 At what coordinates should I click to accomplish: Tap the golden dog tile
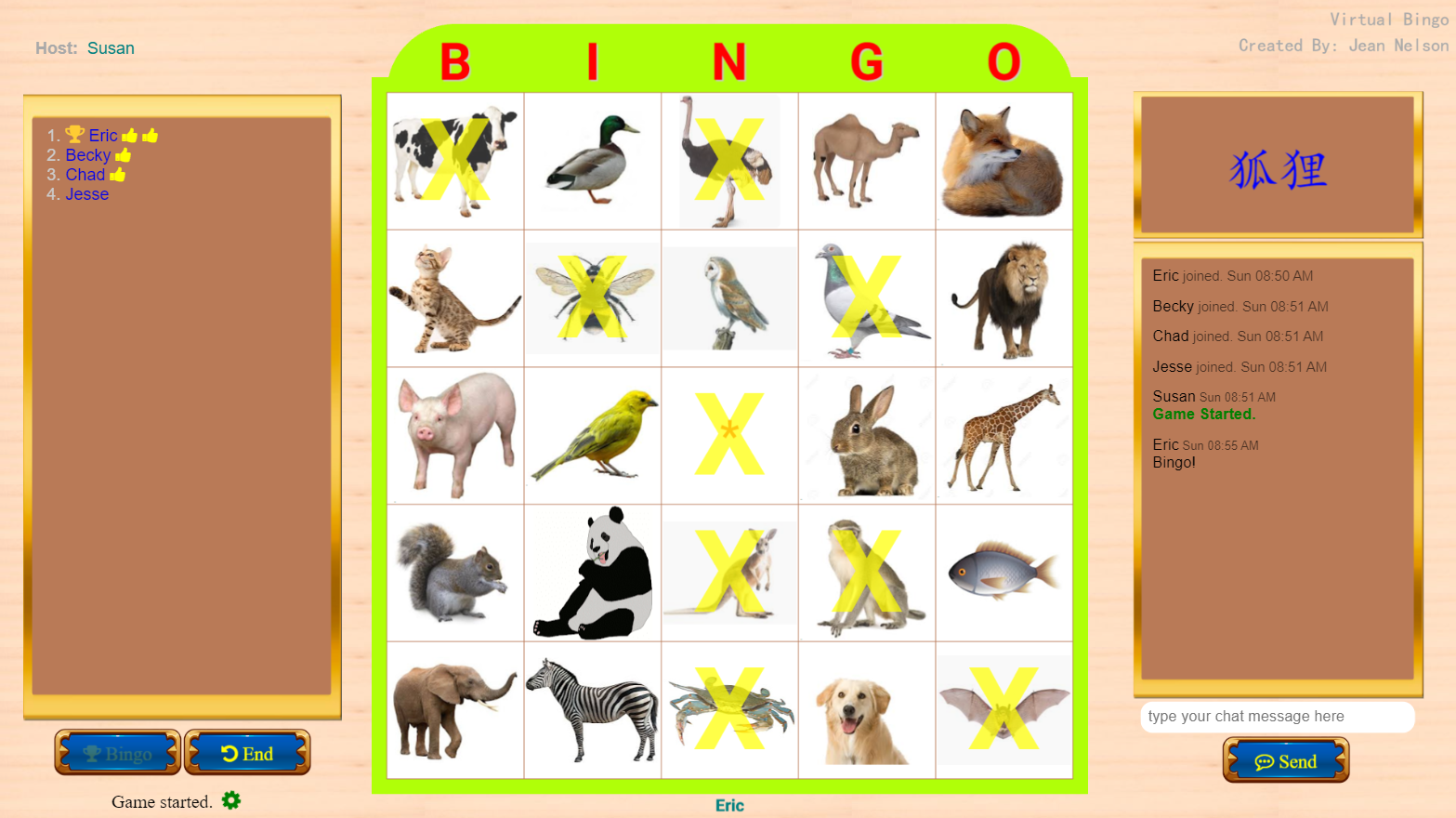(866, 710)
